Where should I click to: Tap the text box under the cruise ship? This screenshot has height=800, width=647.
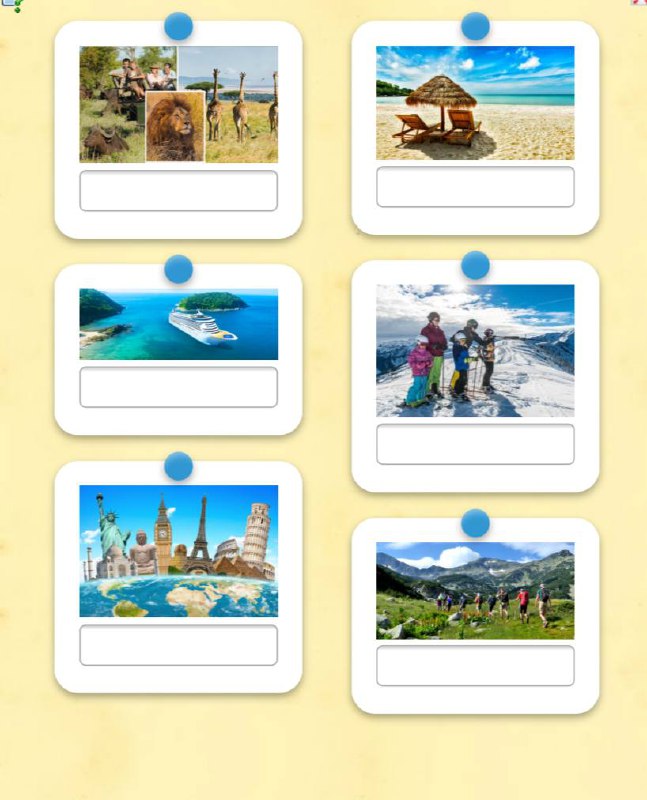click(x=178, y=387)
